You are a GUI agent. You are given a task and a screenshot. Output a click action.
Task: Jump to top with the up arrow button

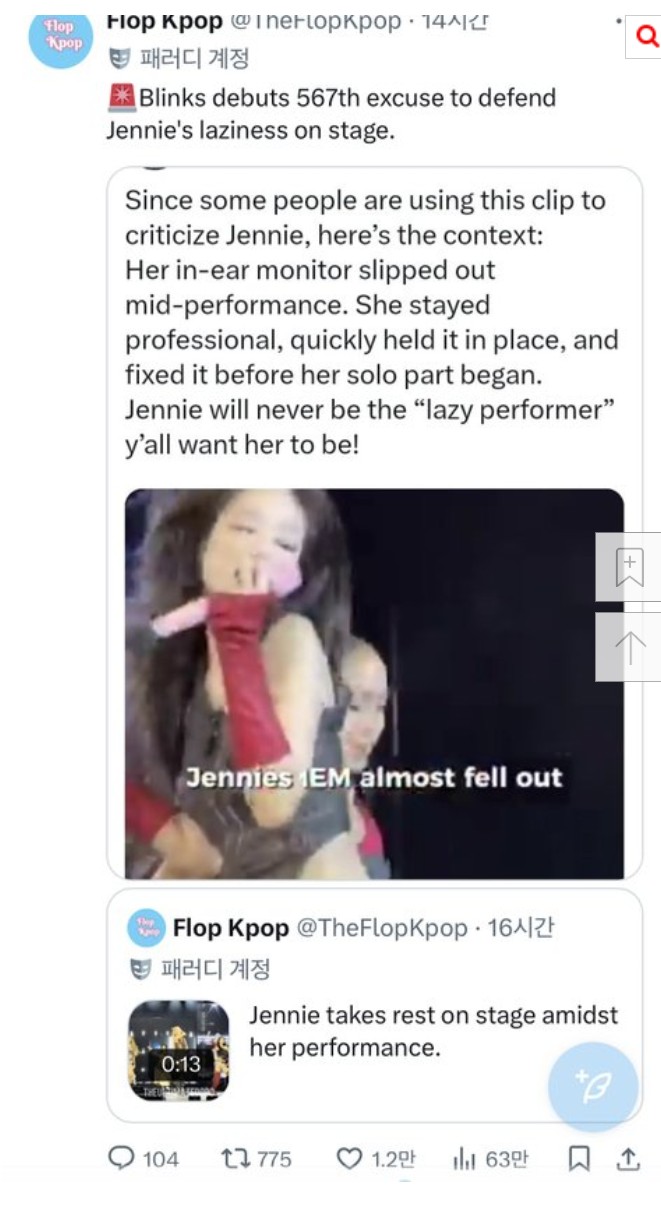(629, 647)
